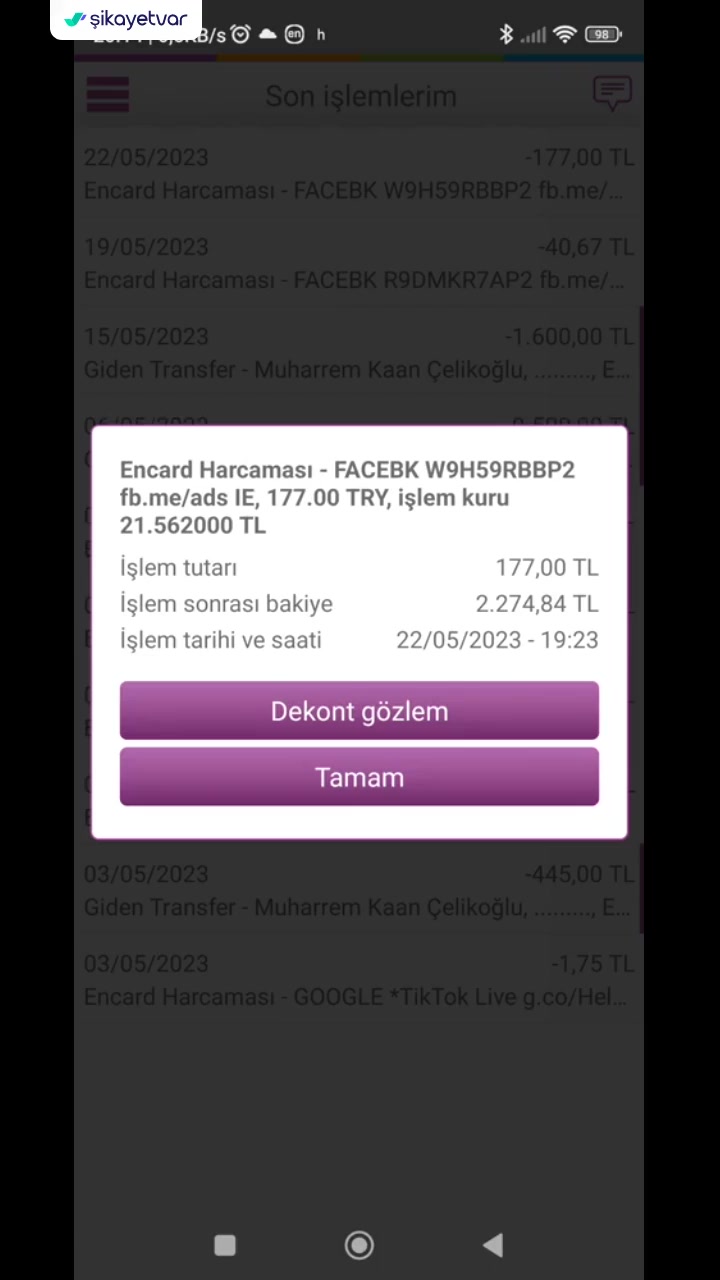Tap the battery level indicator
Viewport: 720px width, 1280px height.
point(601,34)
